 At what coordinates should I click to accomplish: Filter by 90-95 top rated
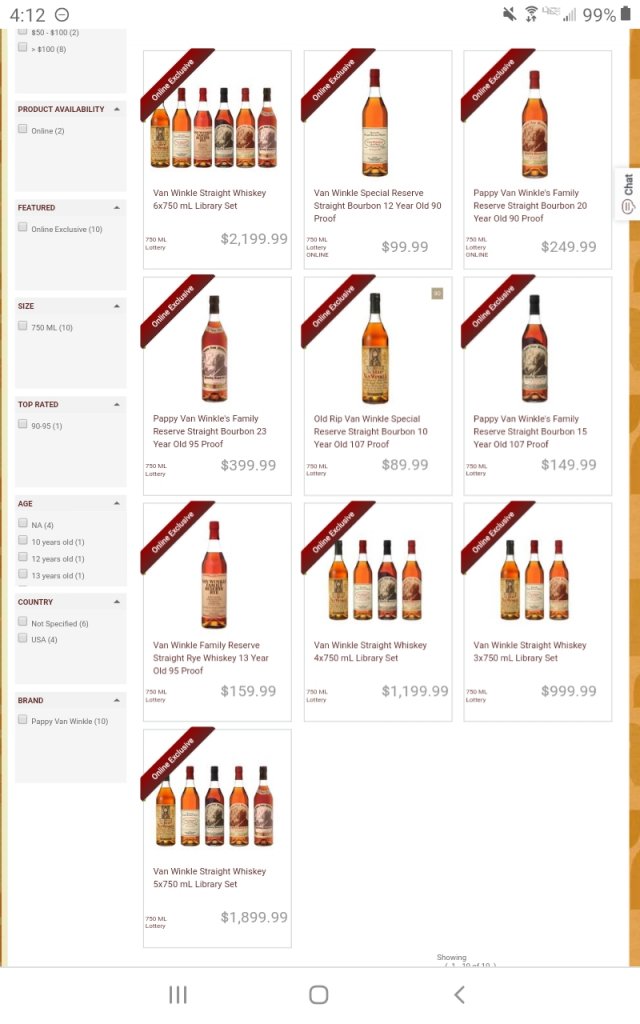[23, 425]
